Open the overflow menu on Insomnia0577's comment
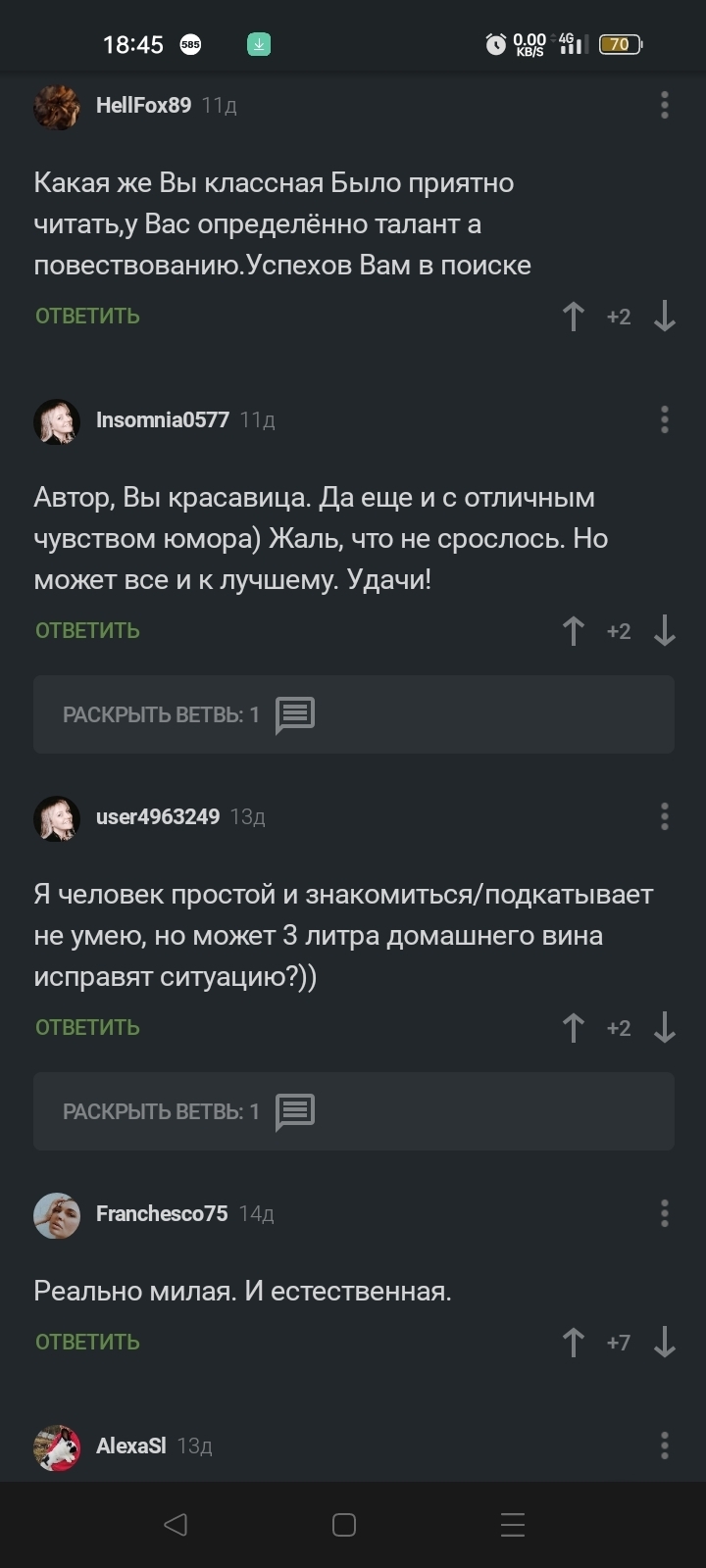 pyautogui.click(x=664, y=420)
